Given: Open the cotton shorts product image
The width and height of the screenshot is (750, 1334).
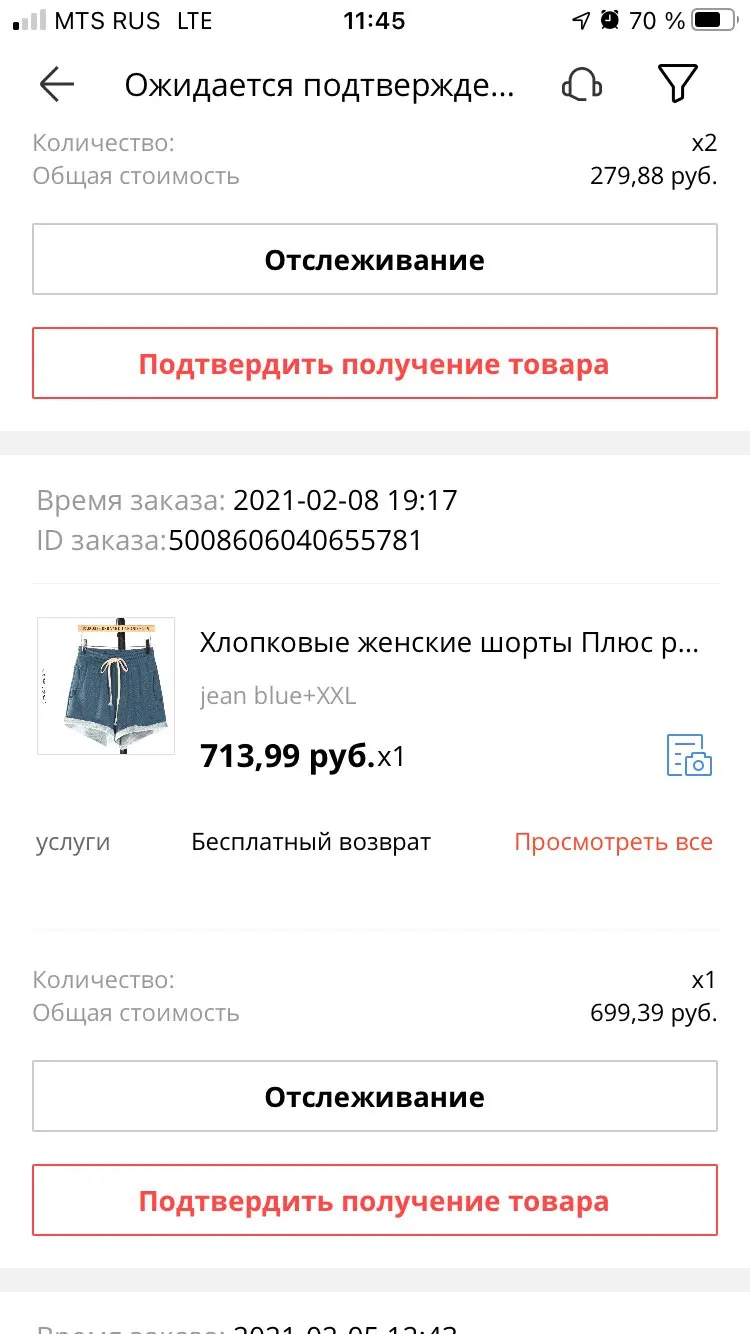Looking at the screenshot, I should [x=106, y=686].
